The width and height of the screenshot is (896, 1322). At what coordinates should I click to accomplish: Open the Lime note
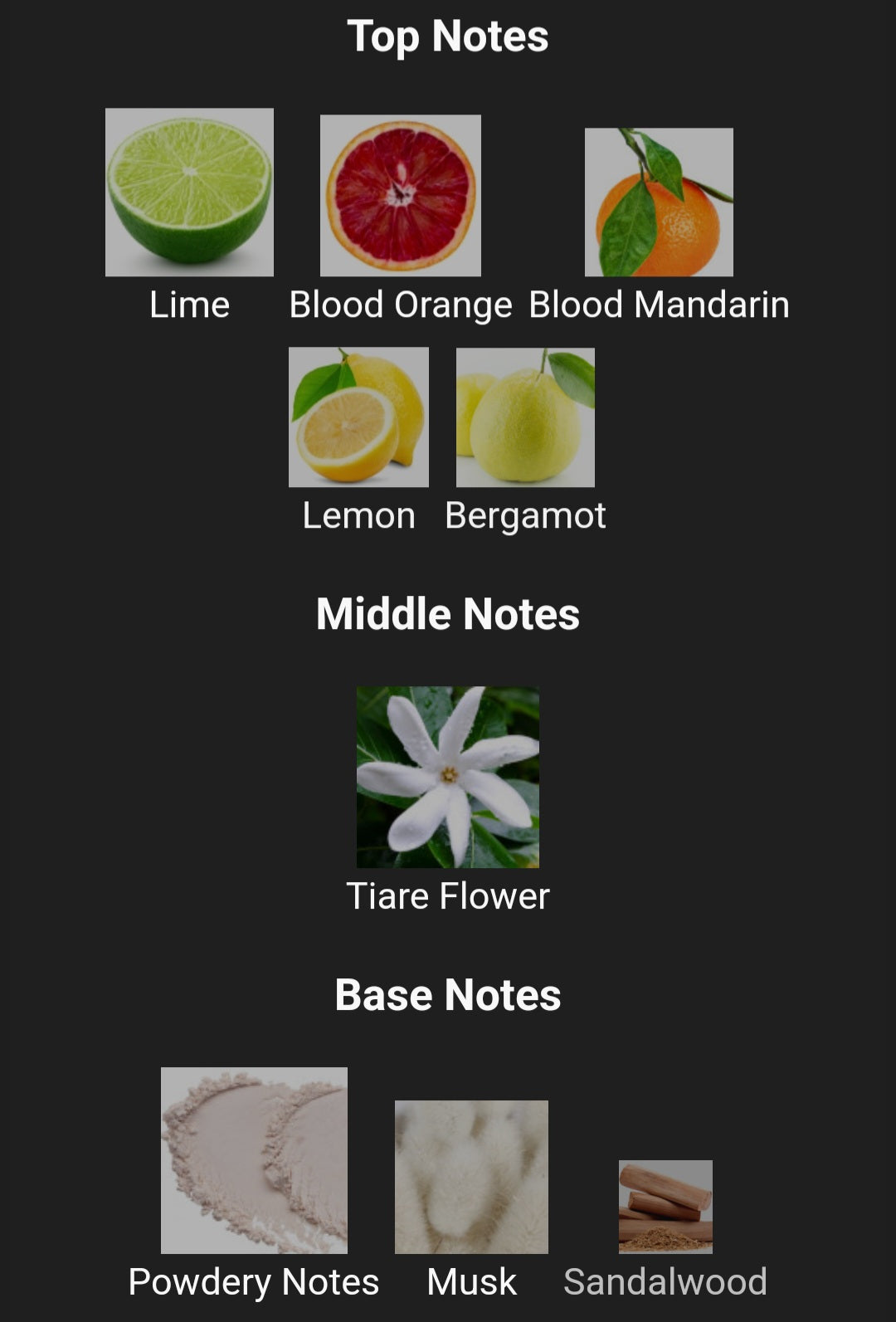(x=189, y=193)
